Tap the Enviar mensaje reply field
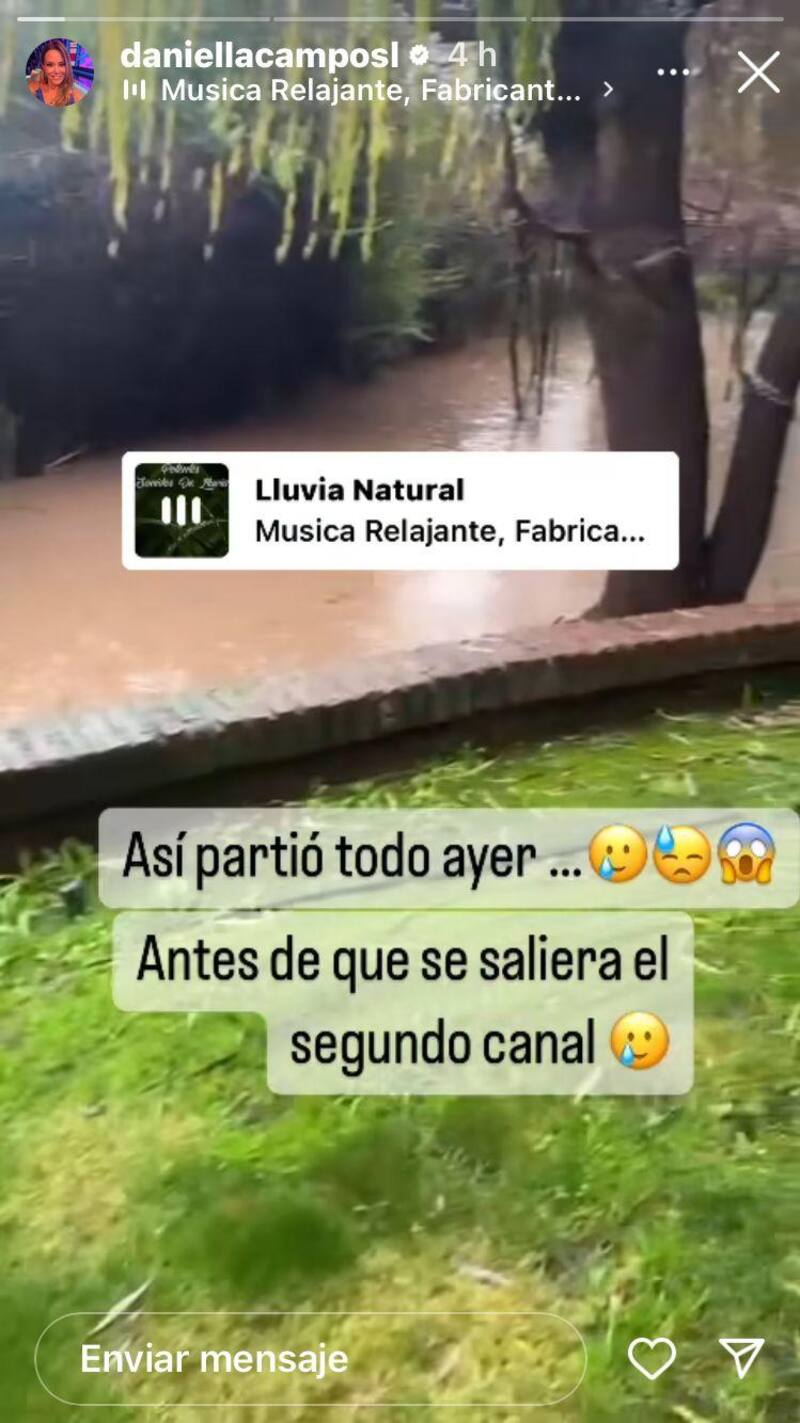Screen dimensions: 800x1423 pos(310,1358)
